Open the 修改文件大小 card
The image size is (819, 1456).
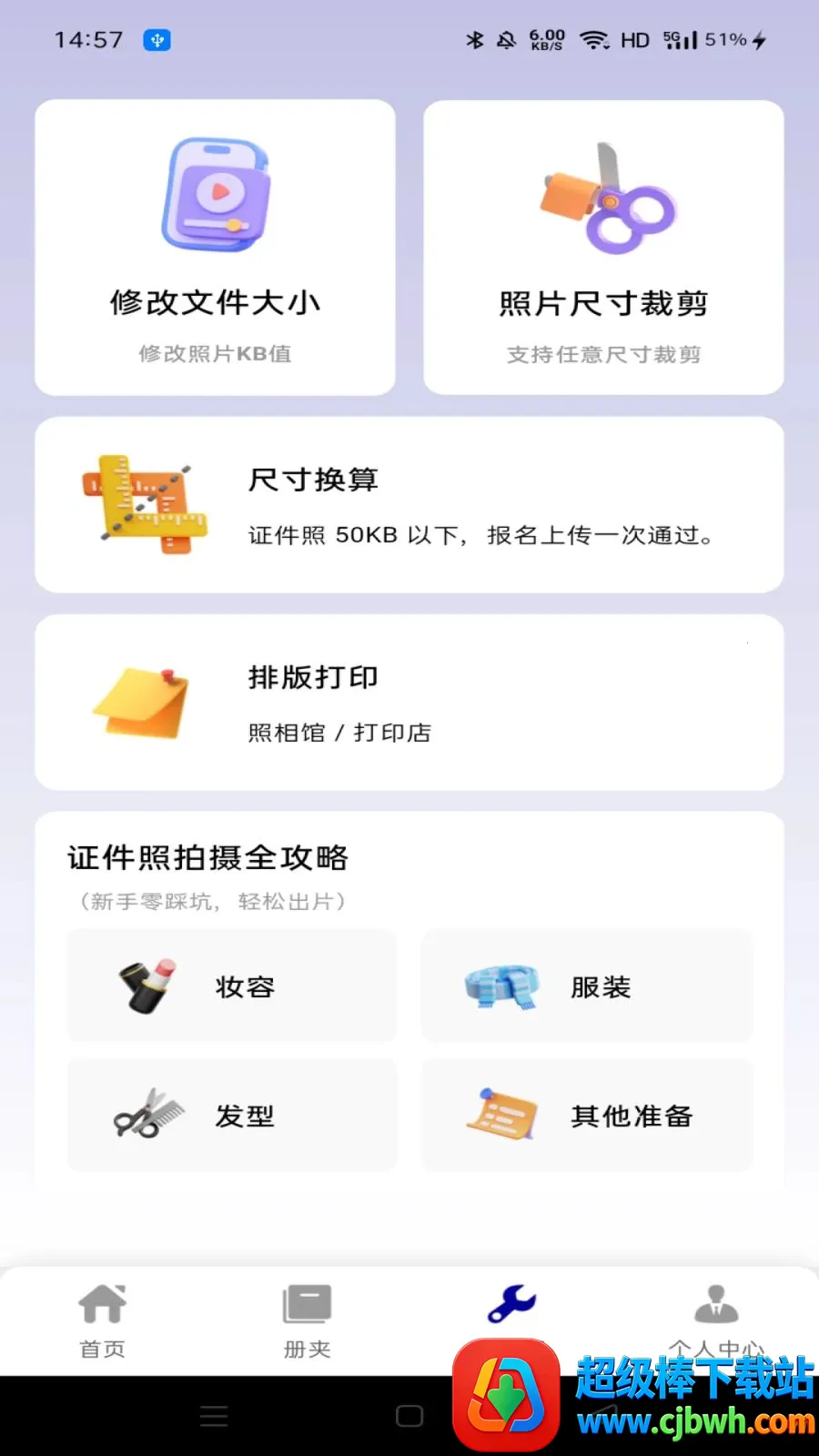(215, 248)
